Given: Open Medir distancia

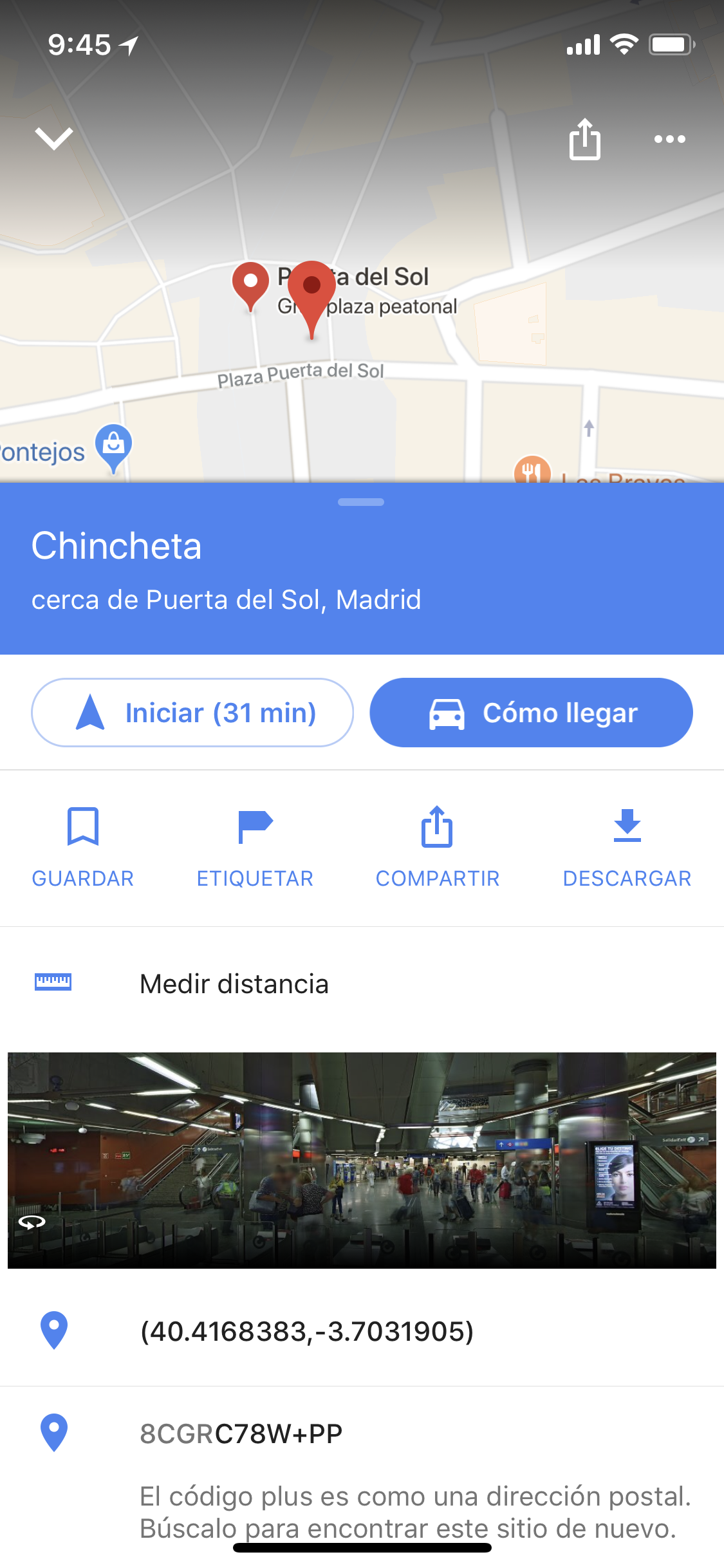Looking at the screenshot, I should pos(362,984).
